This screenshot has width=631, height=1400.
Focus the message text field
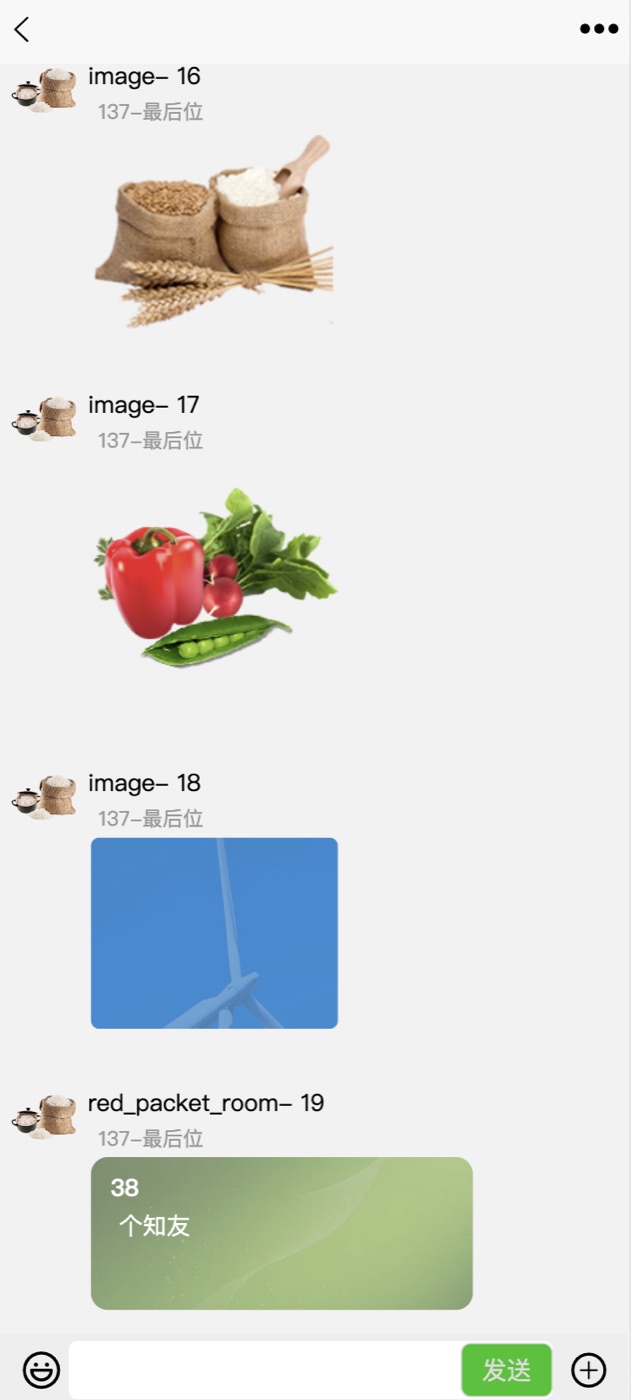265,1369
